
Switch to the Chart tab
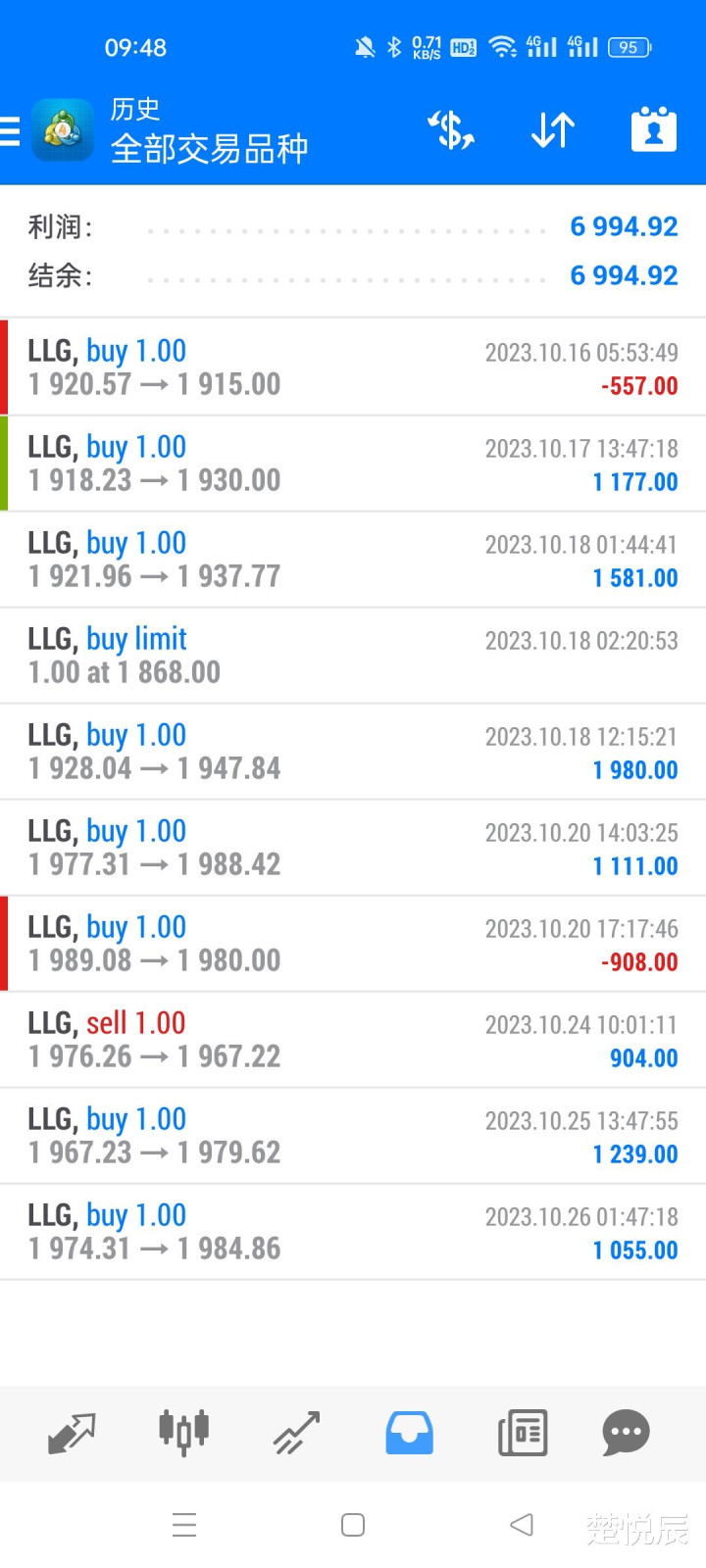[x=184, y=1433]
